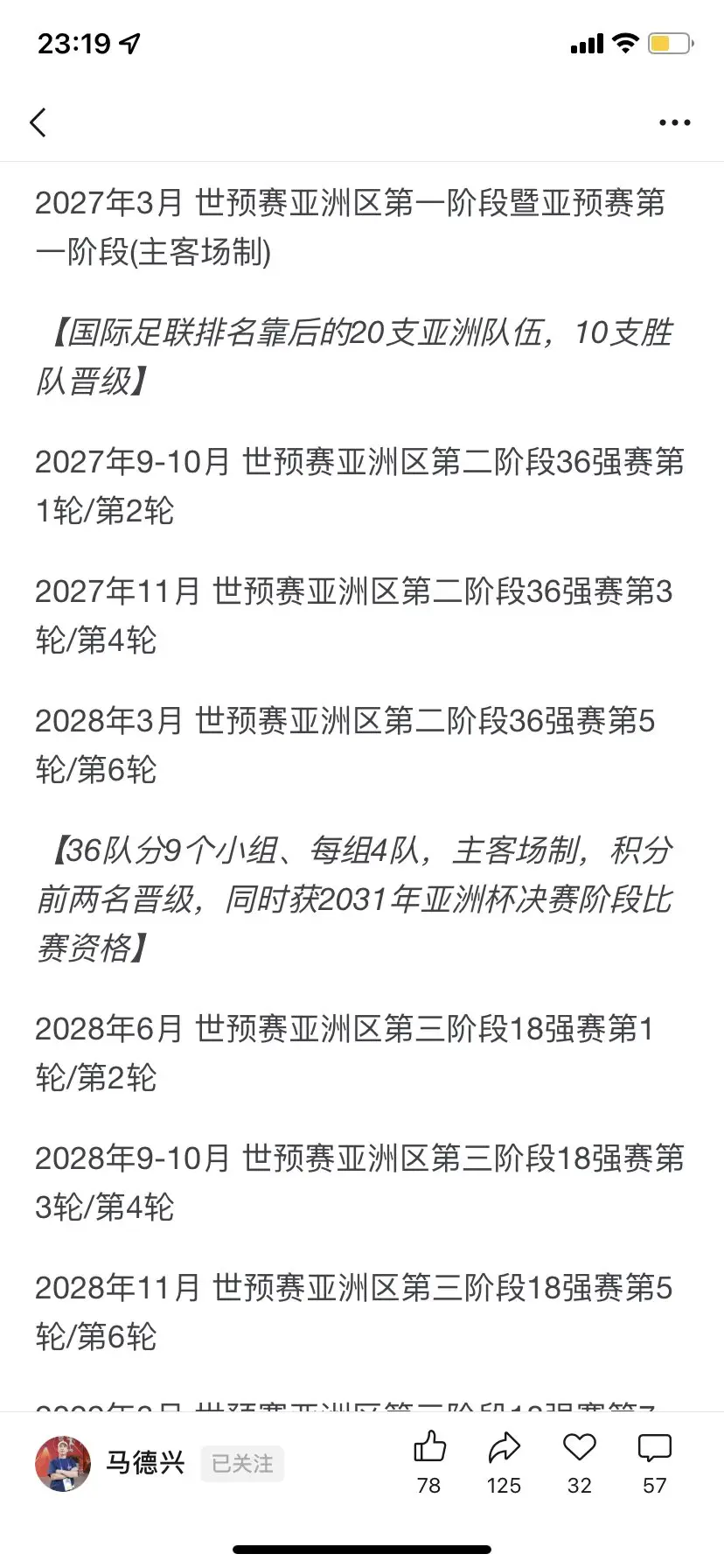Tap the 已关注 following button
This screenshot has height=1568, width=724.
[242, 1463]
